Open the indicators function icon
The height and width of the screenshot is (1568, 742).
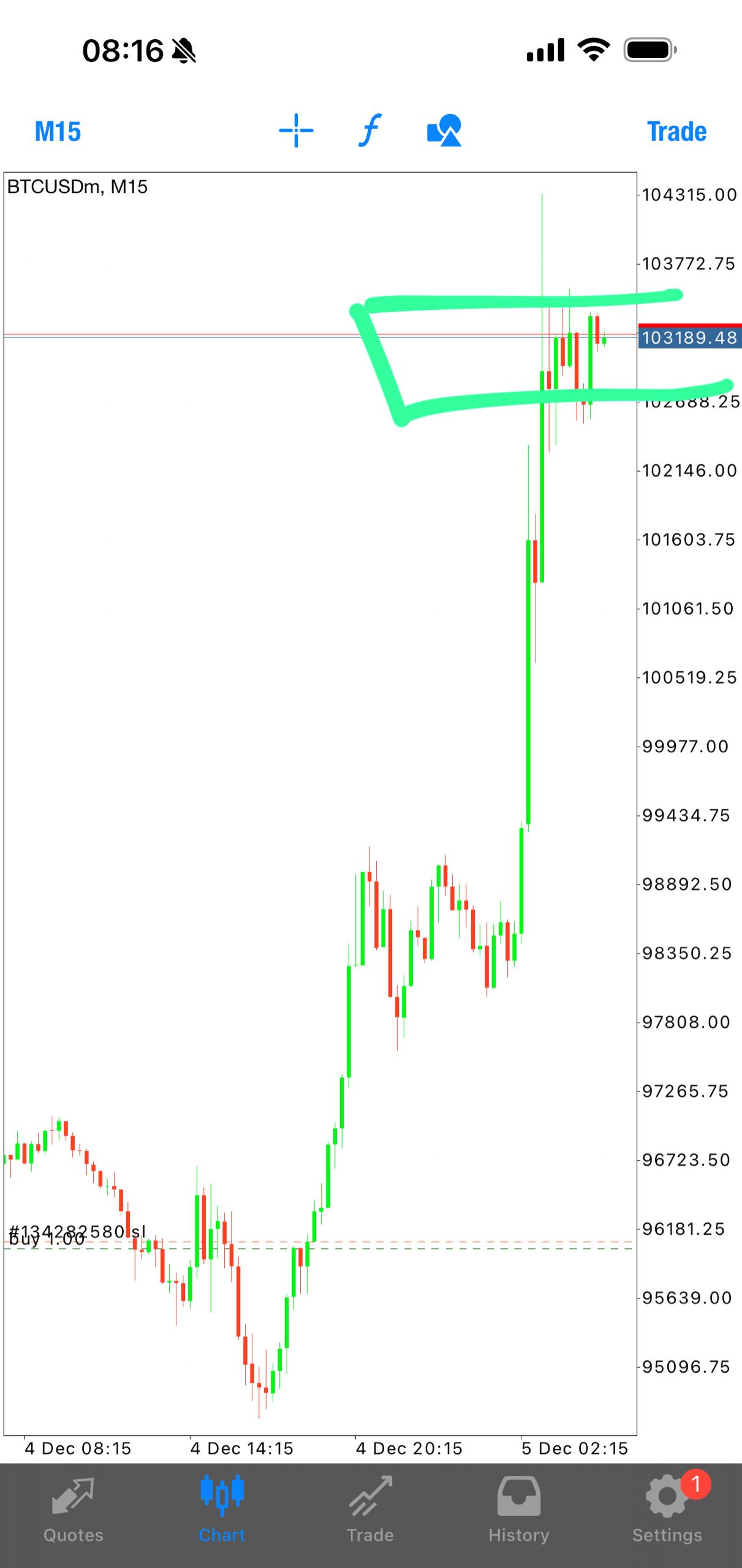pyautogui.click(x=369, y=130)
